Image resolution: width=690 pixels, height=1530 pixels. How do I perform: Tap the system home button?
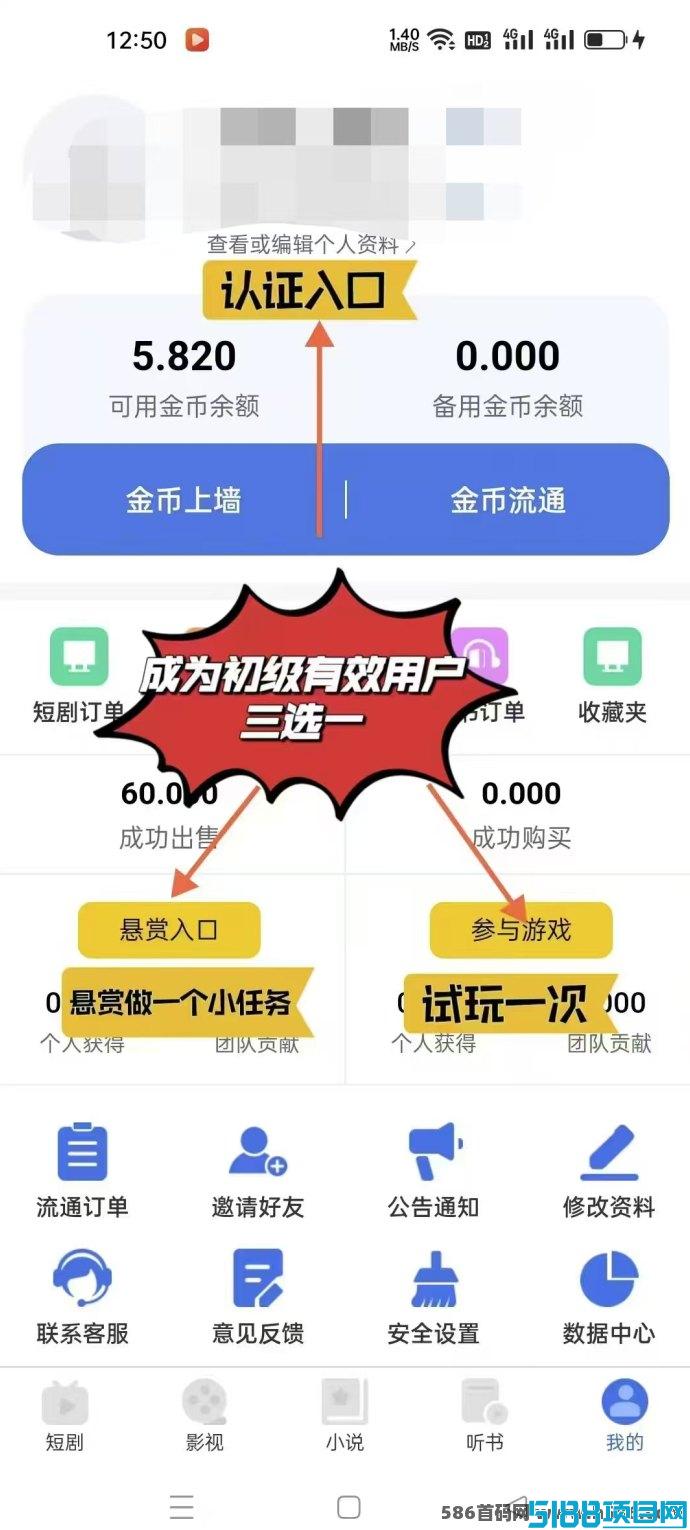(x=348, y=1506)
